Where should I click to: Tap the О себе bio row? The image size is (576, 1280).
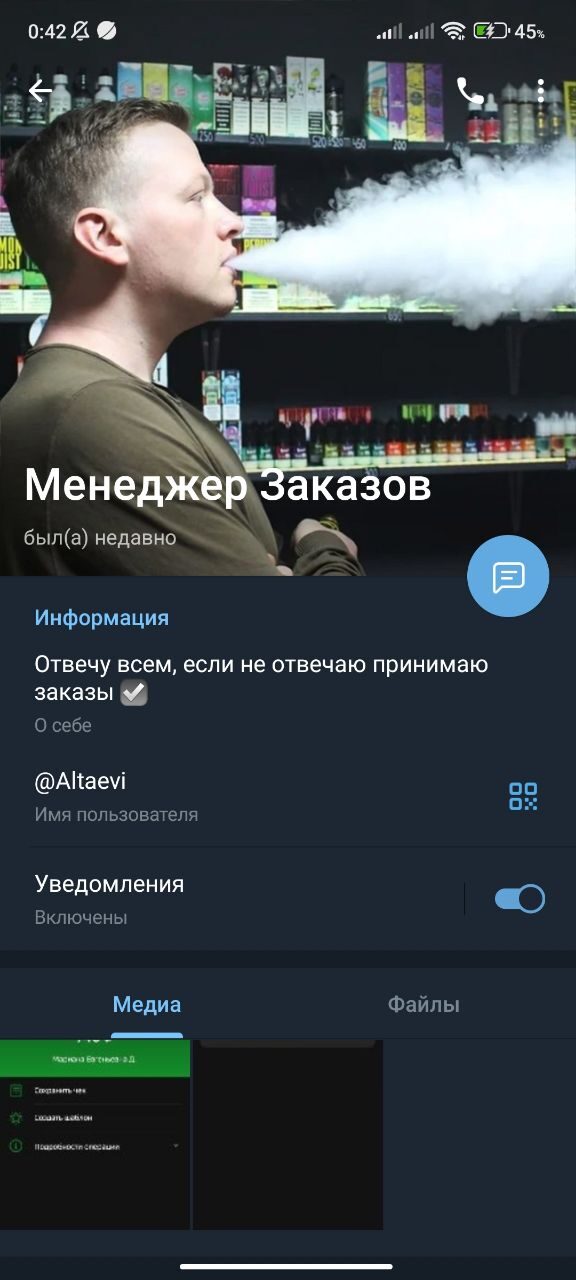click(288, 693)
